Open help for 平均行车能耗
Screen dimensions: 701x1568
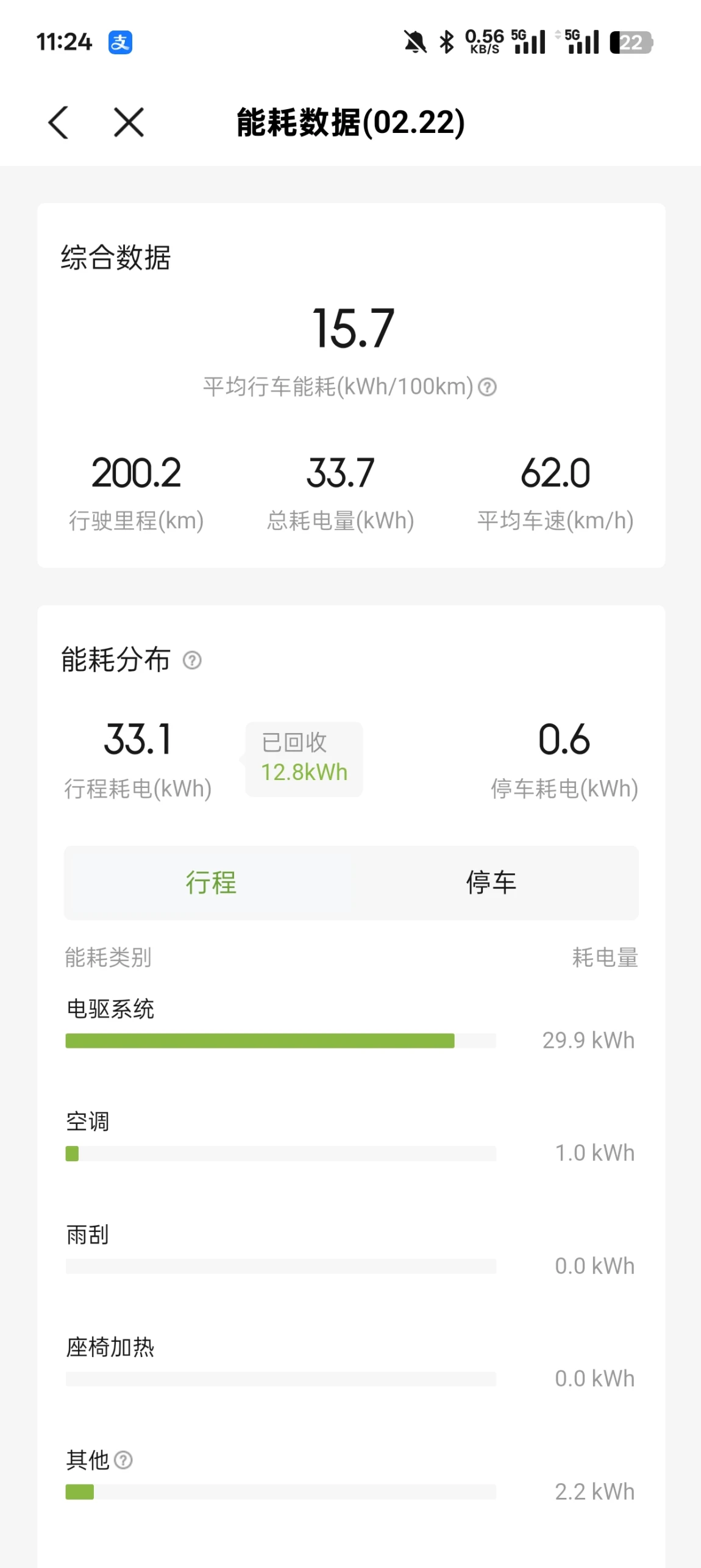click(487, 387)
